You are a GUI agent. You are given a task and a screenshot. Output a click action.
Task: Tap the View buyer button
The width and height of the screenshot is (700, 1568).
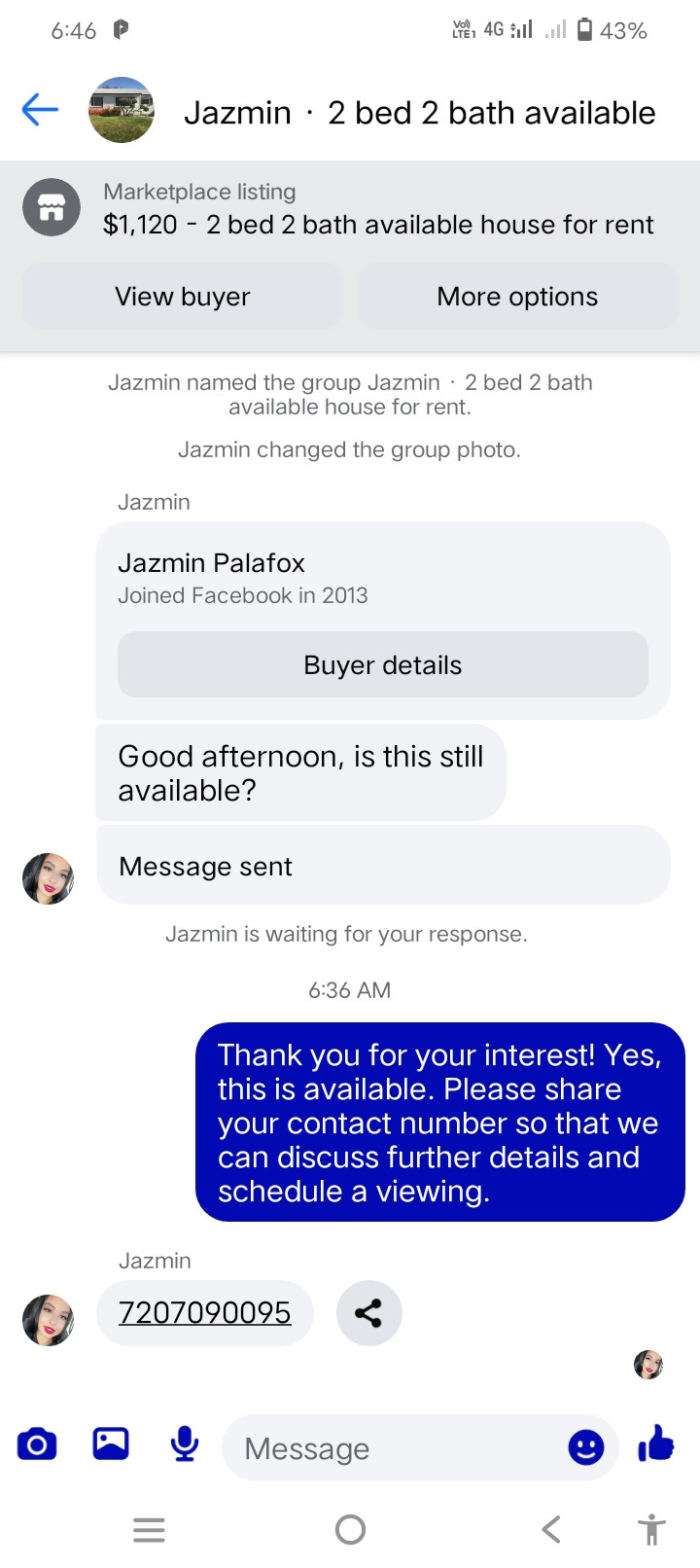(x=183, y=297)
